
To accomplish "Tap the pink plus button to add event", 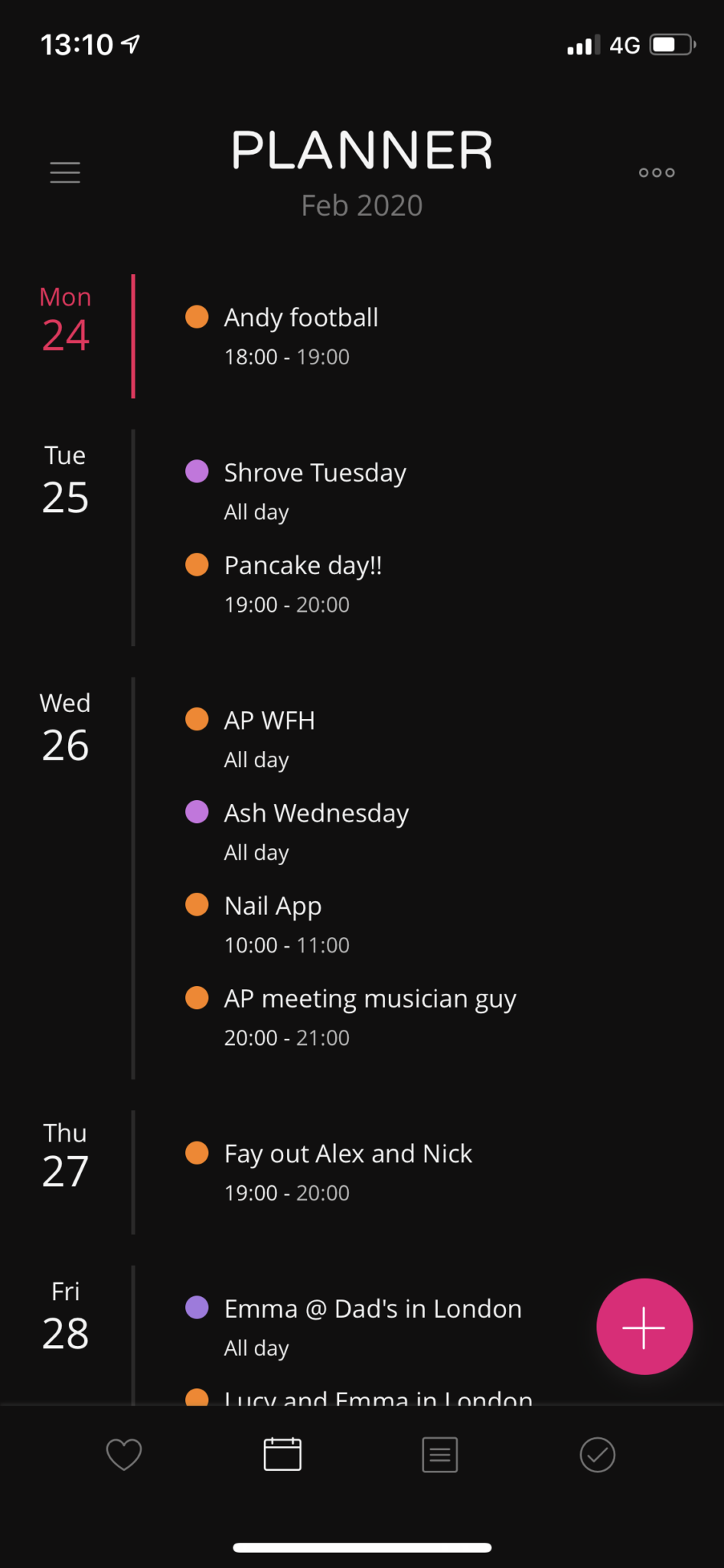I will pos(644,1326).
